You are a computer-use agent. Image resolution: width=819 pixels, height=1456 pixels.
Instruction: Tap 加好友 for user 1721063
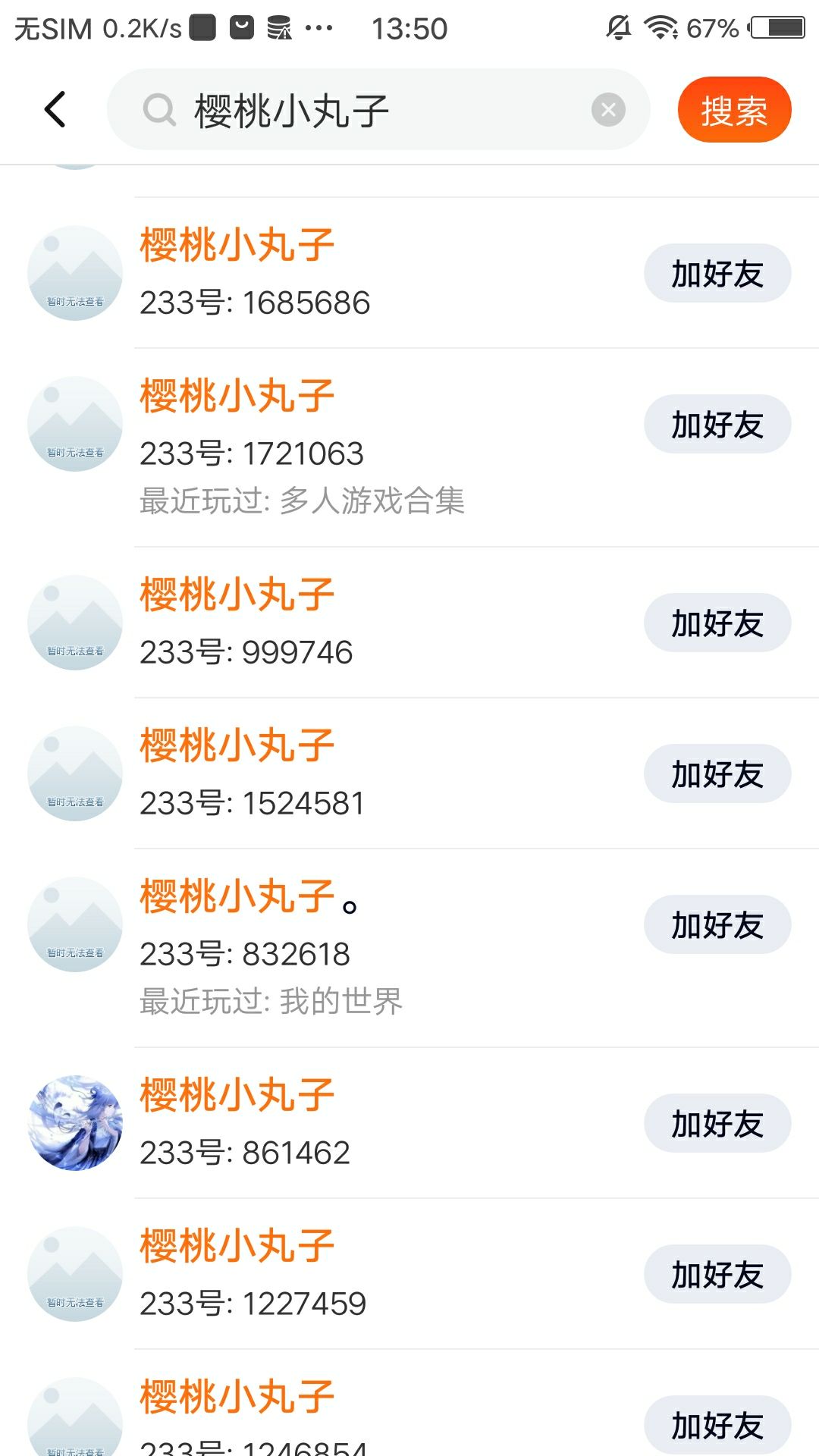717,424
